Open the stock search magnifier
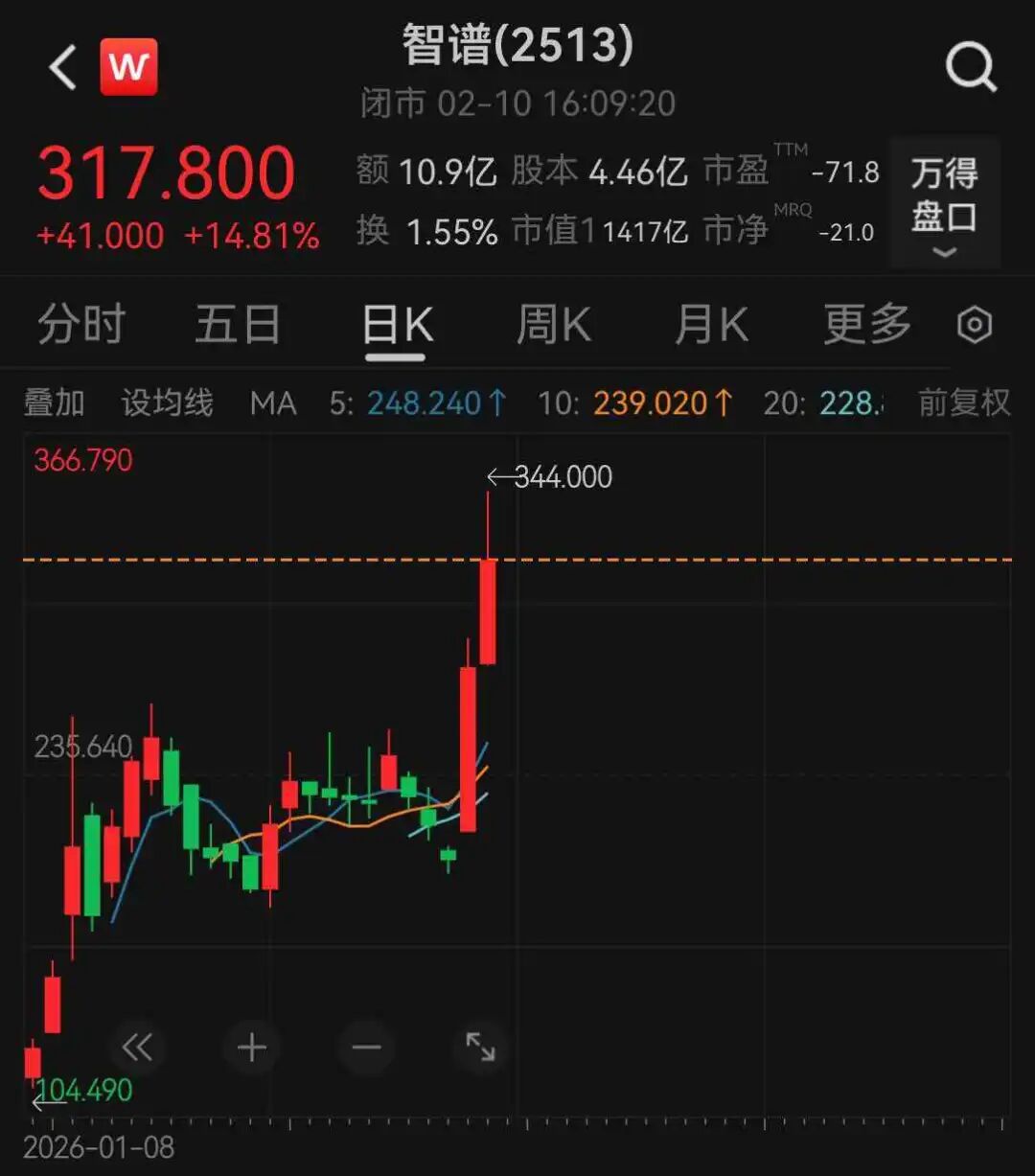The height and width of the screenshot is (1176, 1035). (970, 68)
